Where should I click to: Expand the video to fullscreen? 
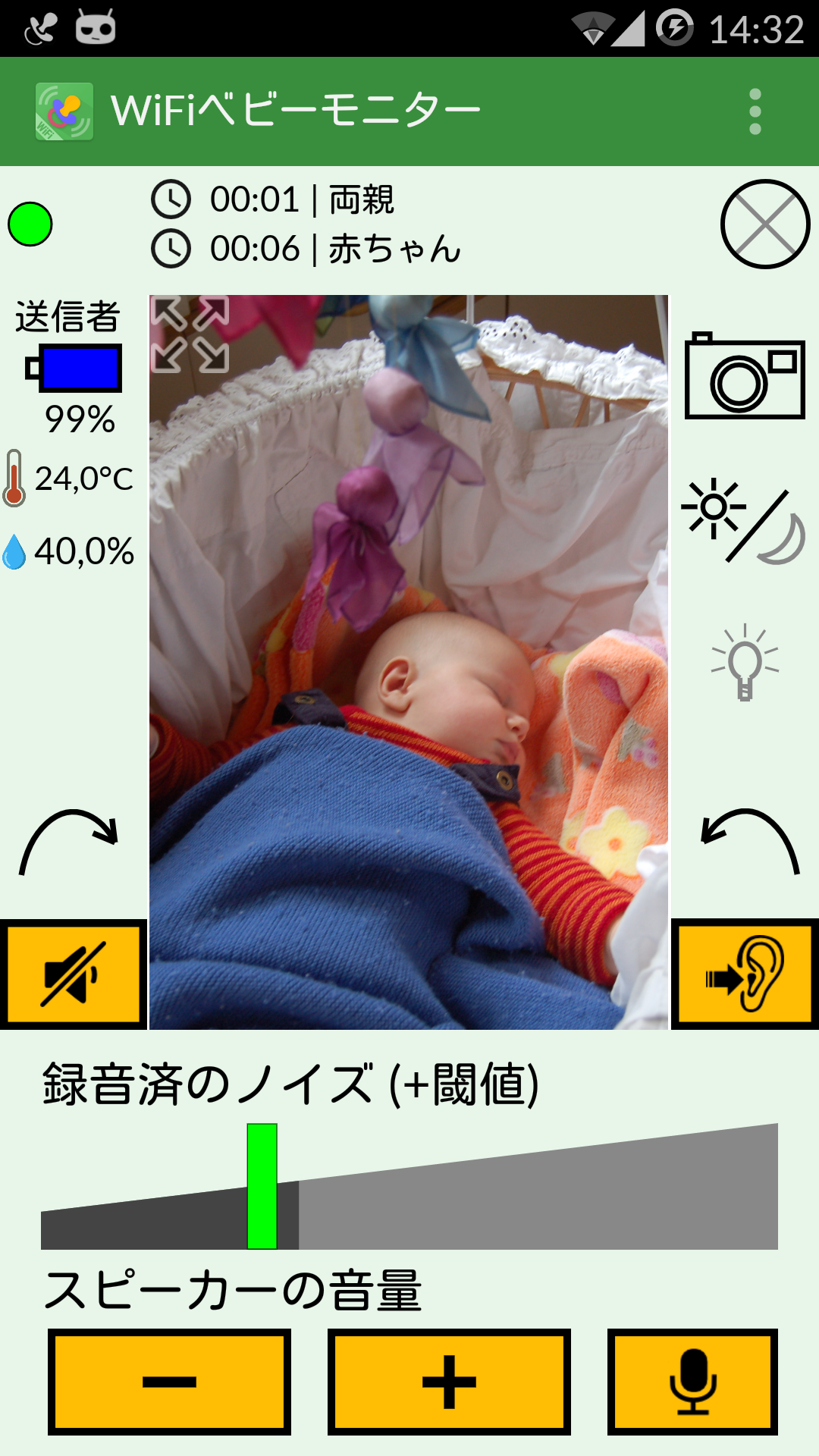pos(190,334)
